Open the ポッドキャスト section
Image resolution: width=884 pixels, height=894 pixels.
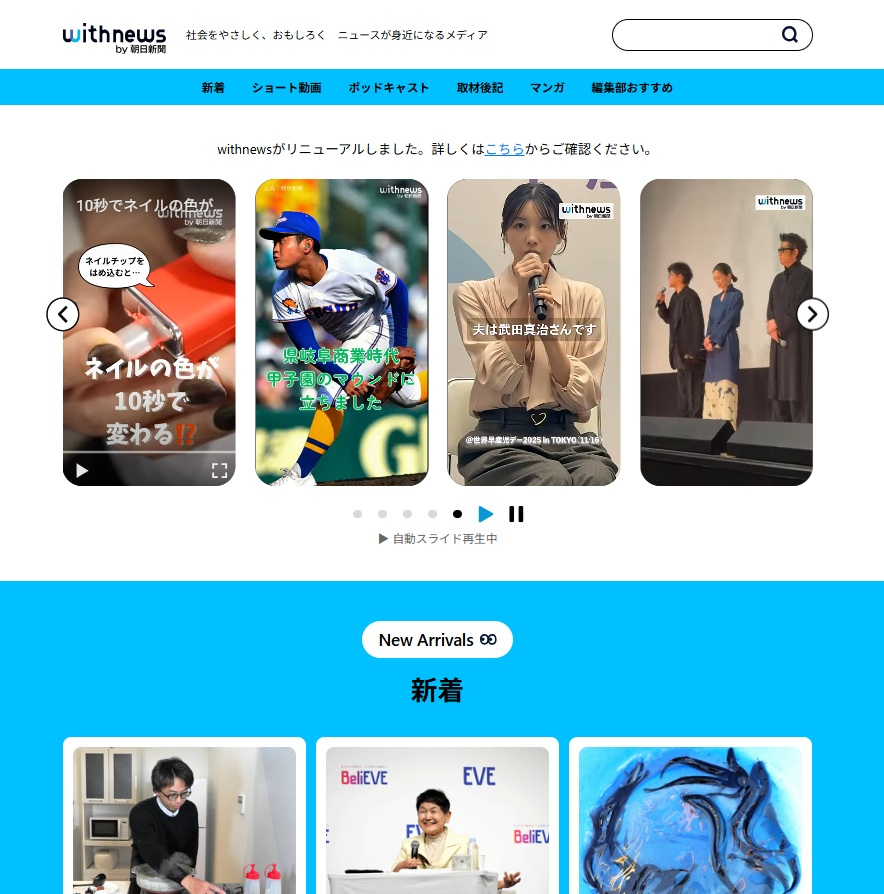coord(389,88)
